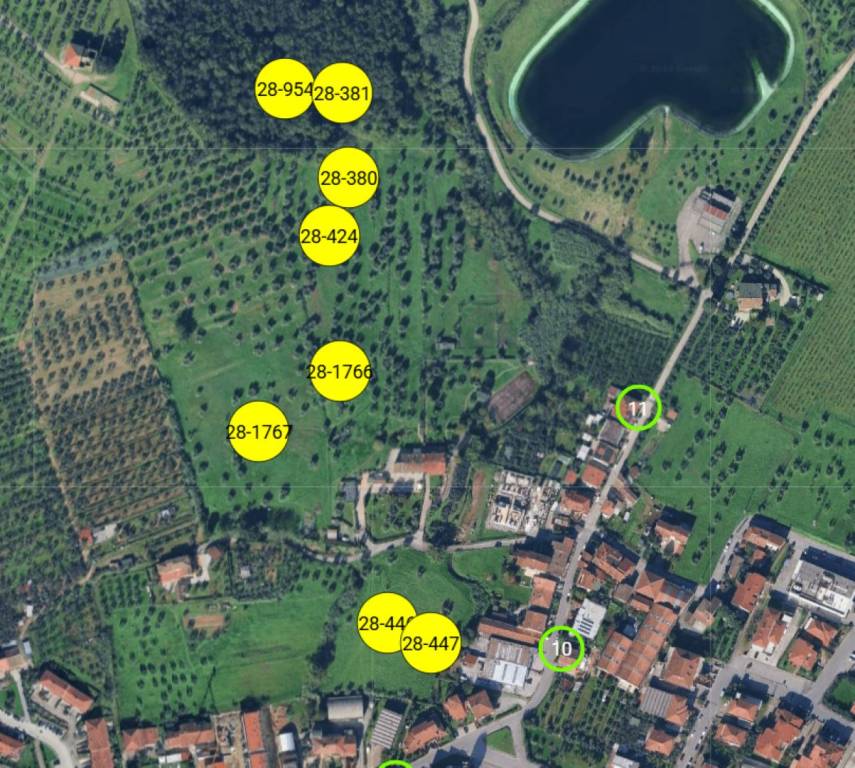Select parcel marker 28-424
855x768 pixels.
point(329,237)
